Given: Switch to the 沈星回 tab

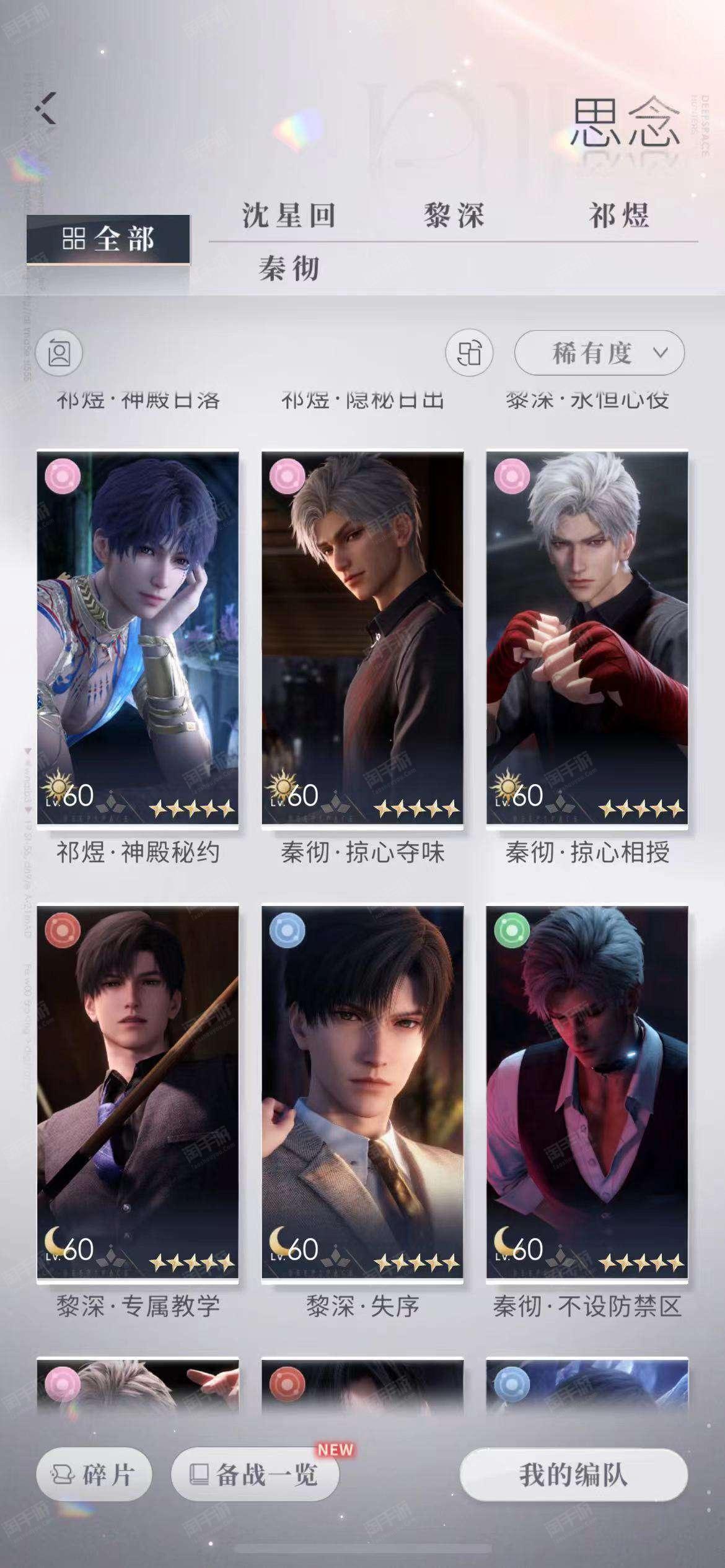Looking at the screenshot, I should (x=289, y=216).
